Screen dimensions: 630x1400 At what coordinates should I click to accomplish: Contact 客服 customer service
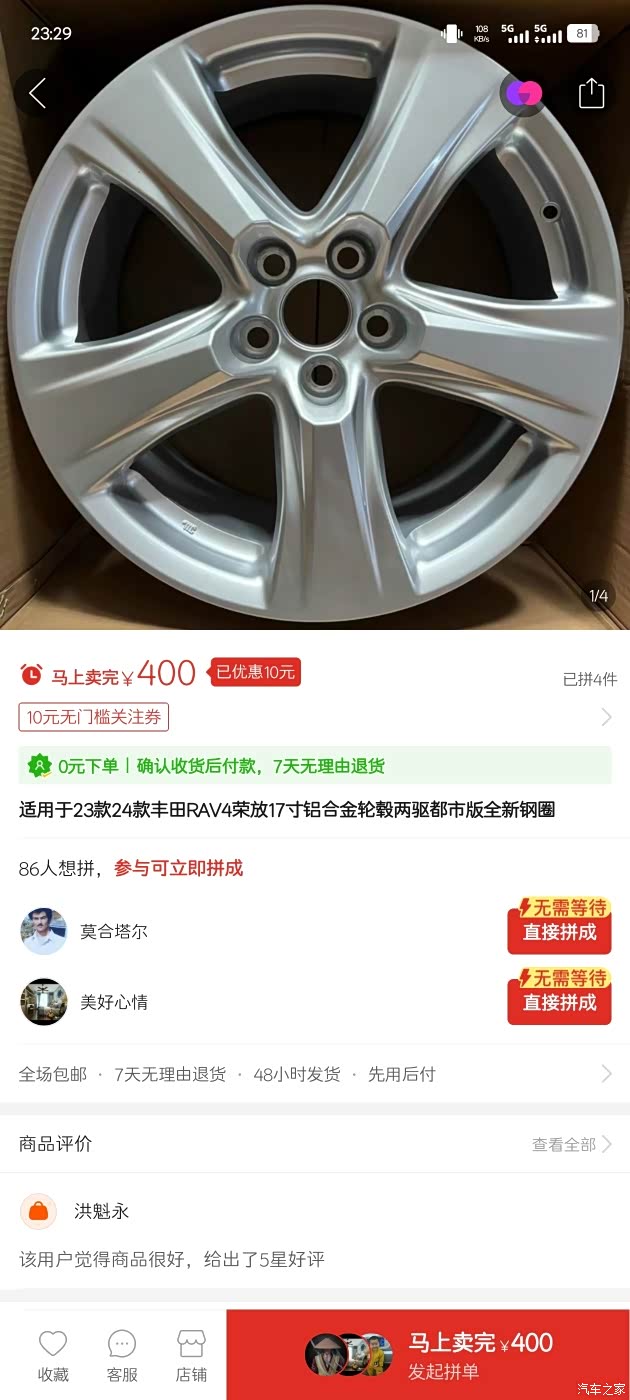(x=122, y=1356)
